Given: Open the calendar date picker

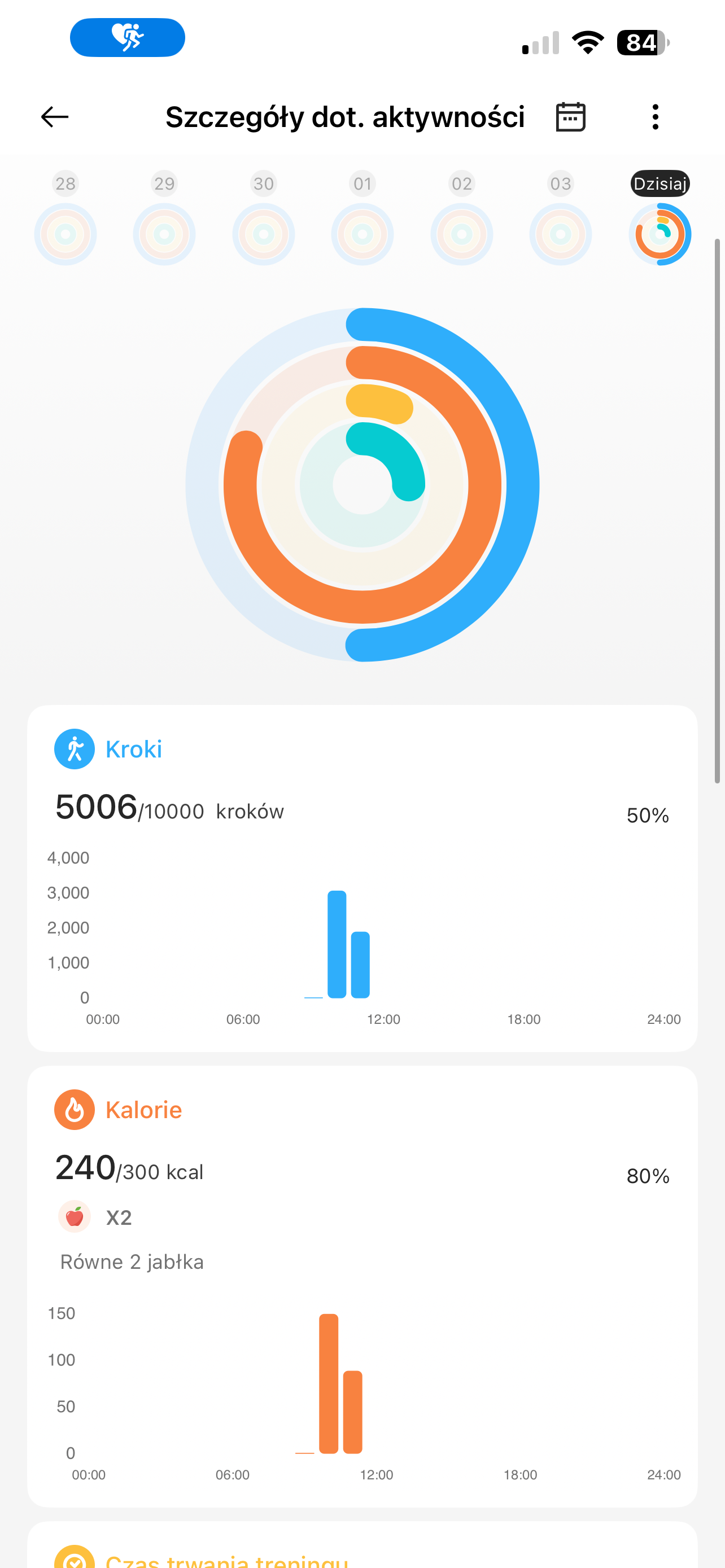Looking at the screenshot, I should (570, 117).
